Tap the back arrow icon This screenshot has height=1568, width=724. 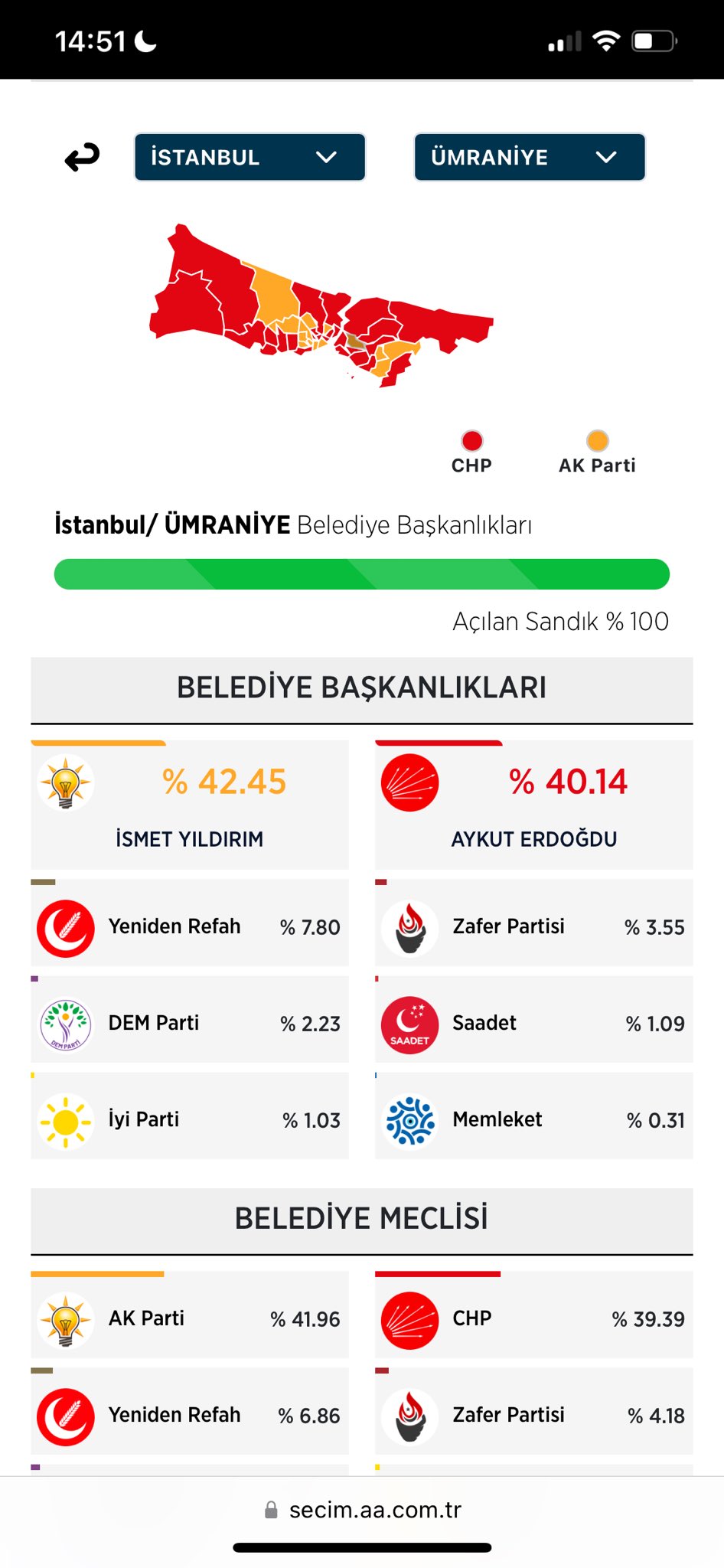(x=82, y=158)
